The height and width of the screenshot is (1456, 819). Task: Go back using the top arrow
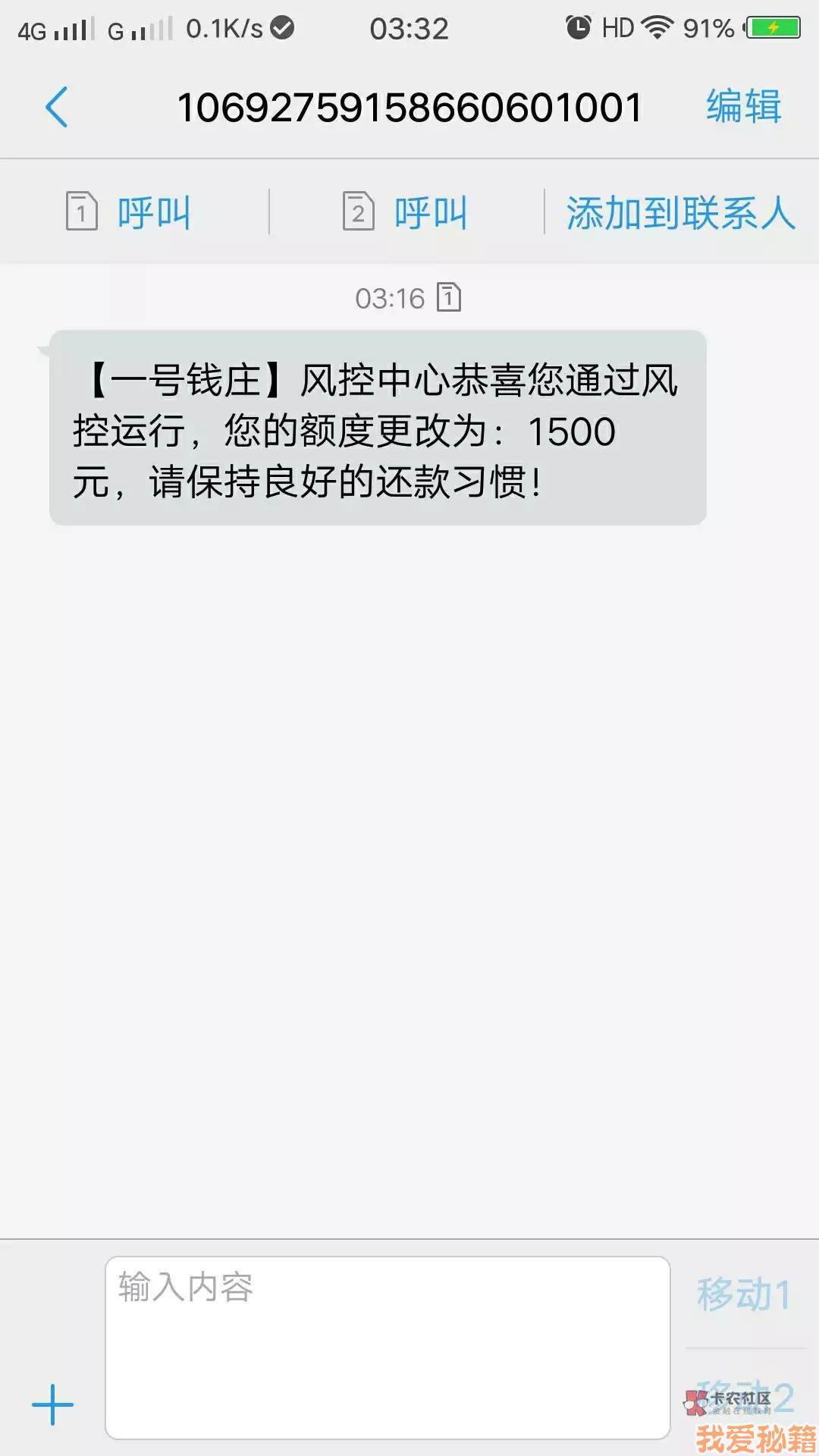coord(57,107)
